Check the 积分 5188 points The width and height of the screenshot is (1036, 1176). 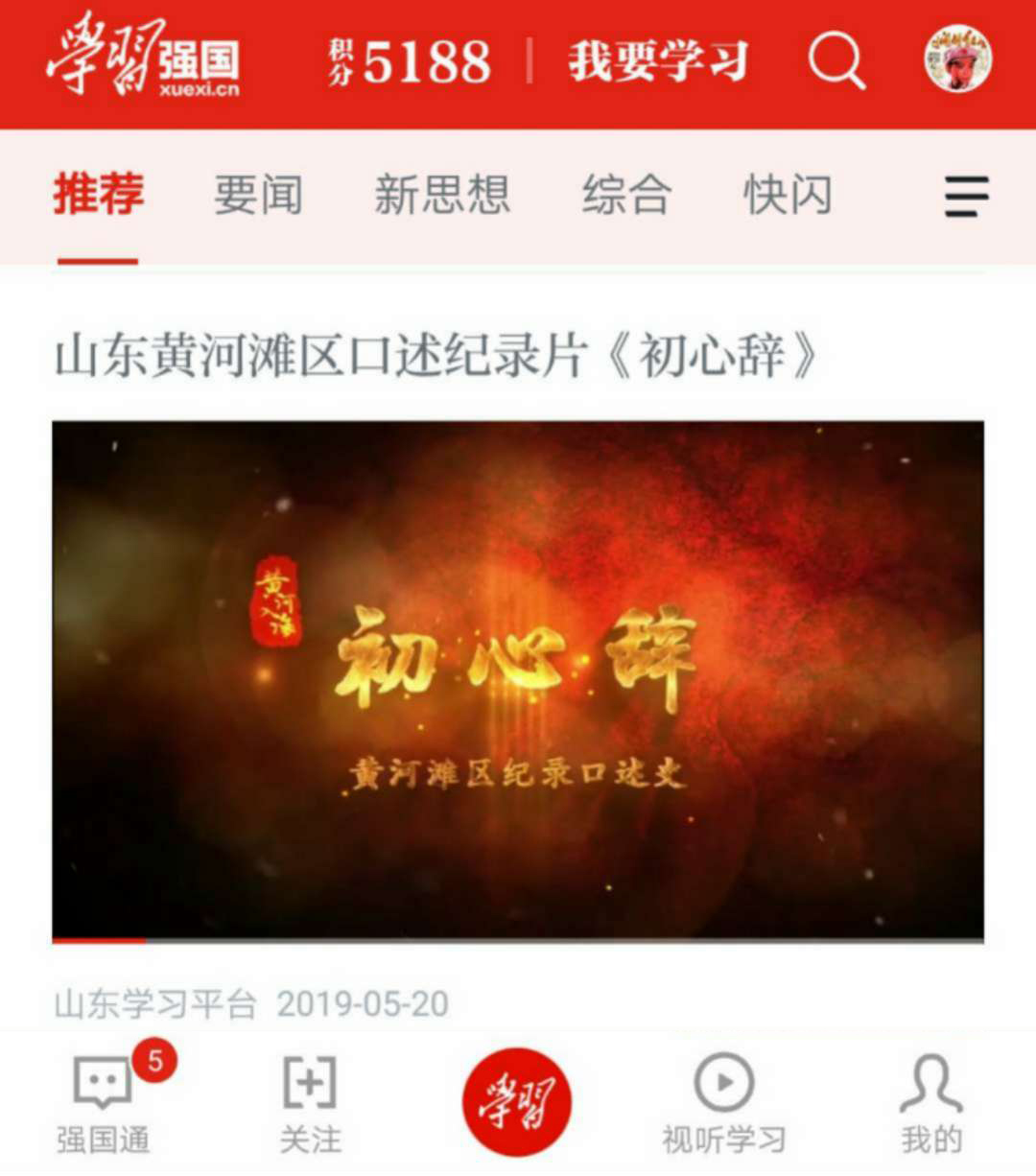[x=410, y=61]
